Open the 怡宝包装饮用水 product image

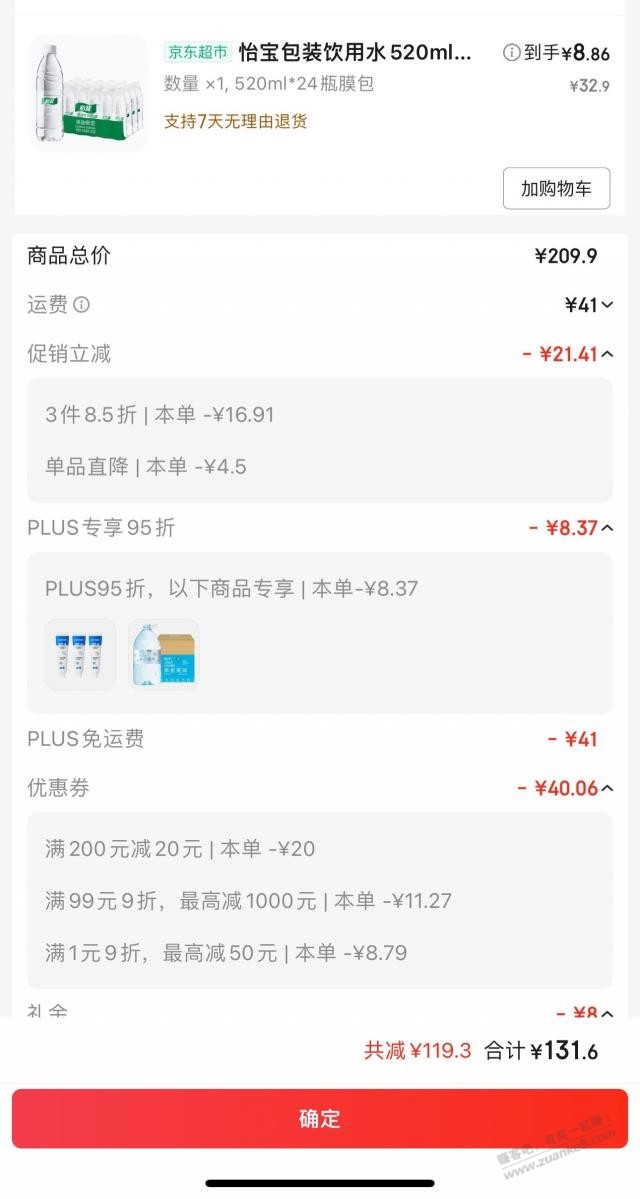pos(89,93)
